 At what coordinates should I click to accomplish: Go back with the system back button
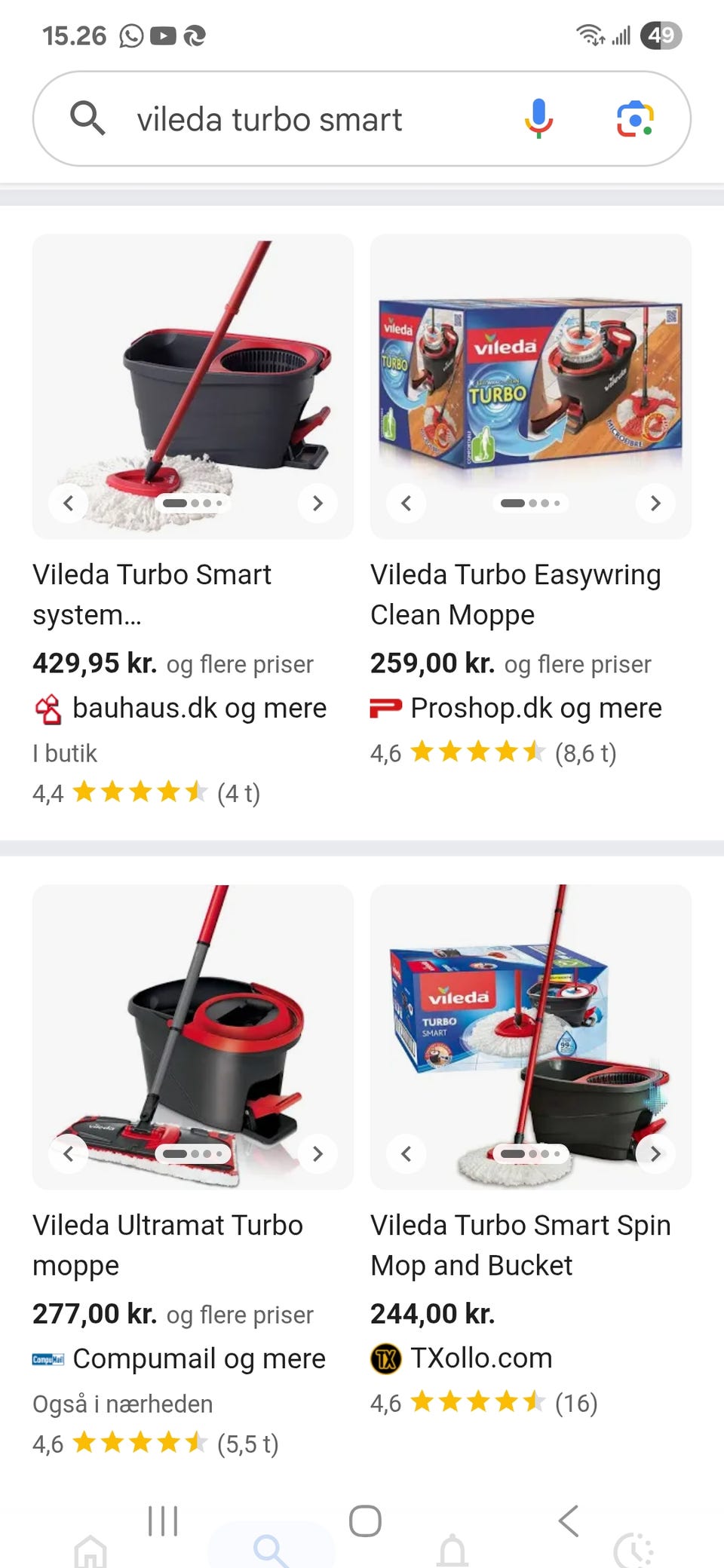pos(569,1521)
